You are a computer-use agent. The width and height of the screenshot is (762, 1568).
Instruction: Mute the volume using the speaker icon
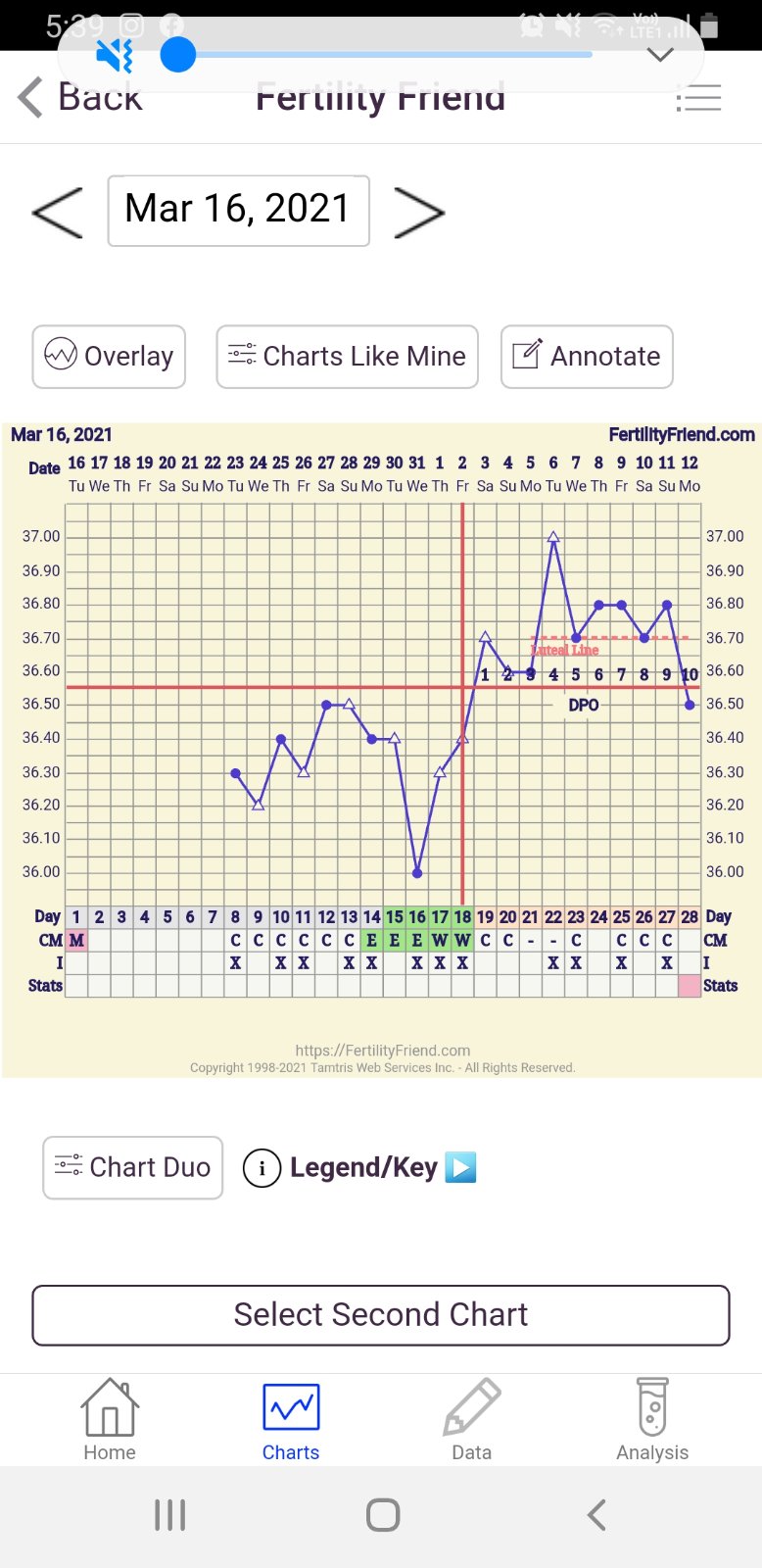click(x=115, y=55)
